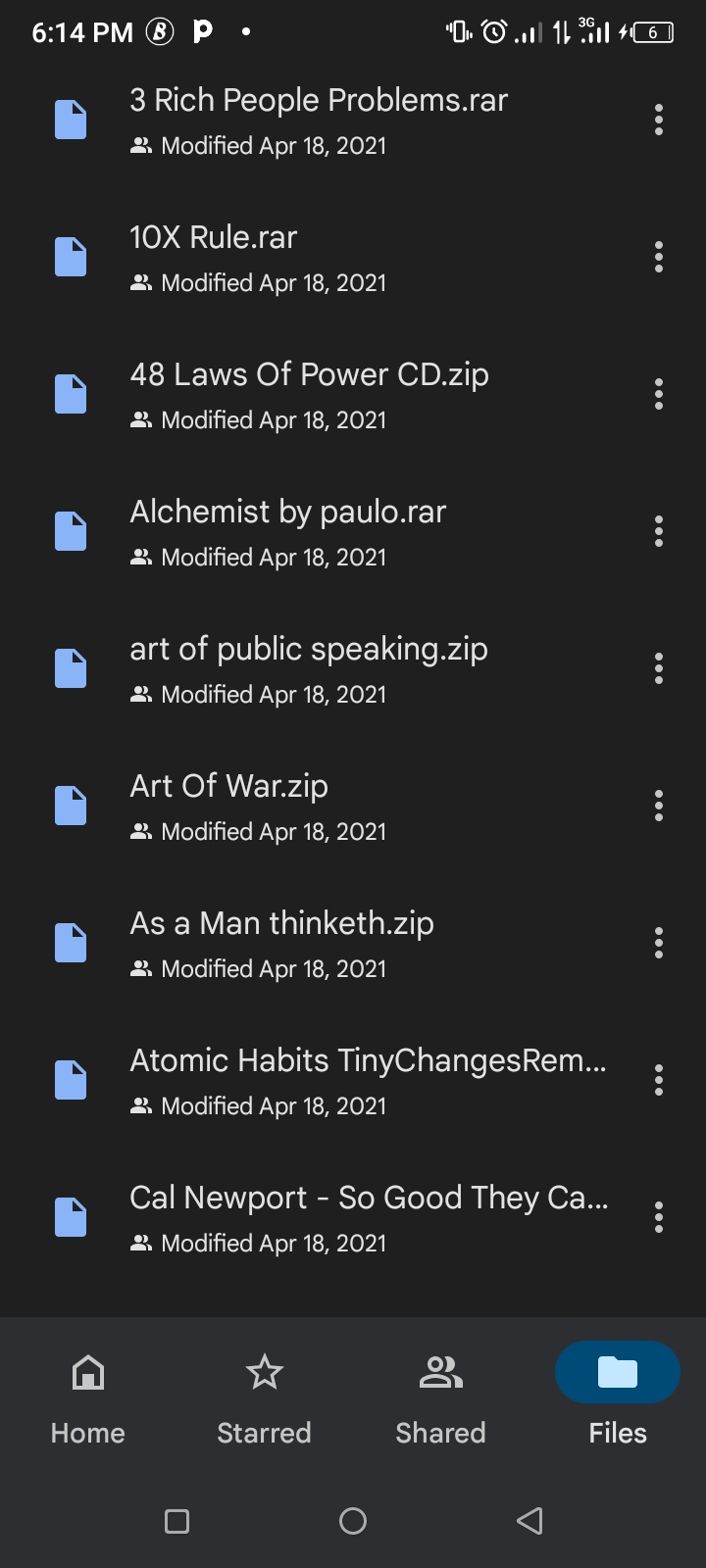Open the Atomic Habits TinyChangesRem file

[x=324, y=1081]
